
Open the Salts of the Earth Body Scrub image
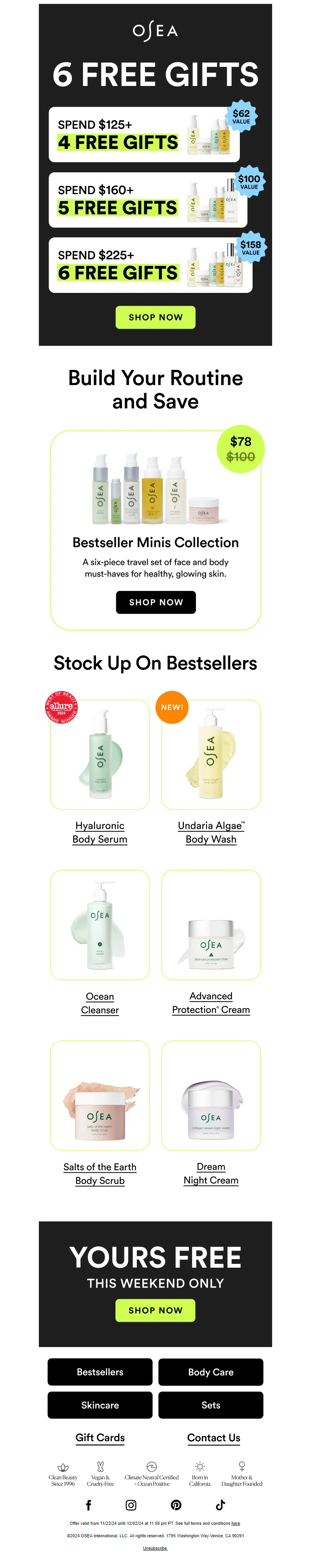(100, 1096)
